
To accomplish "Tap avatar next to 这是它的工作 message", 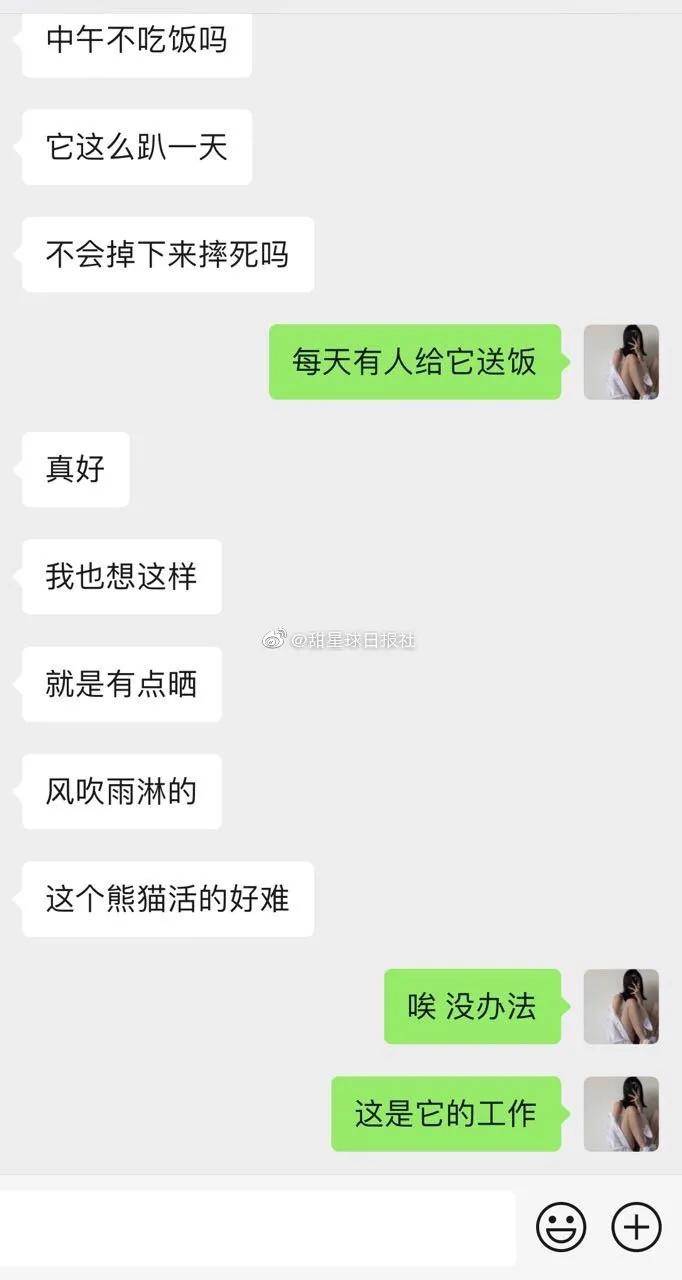I will 621,1113.
